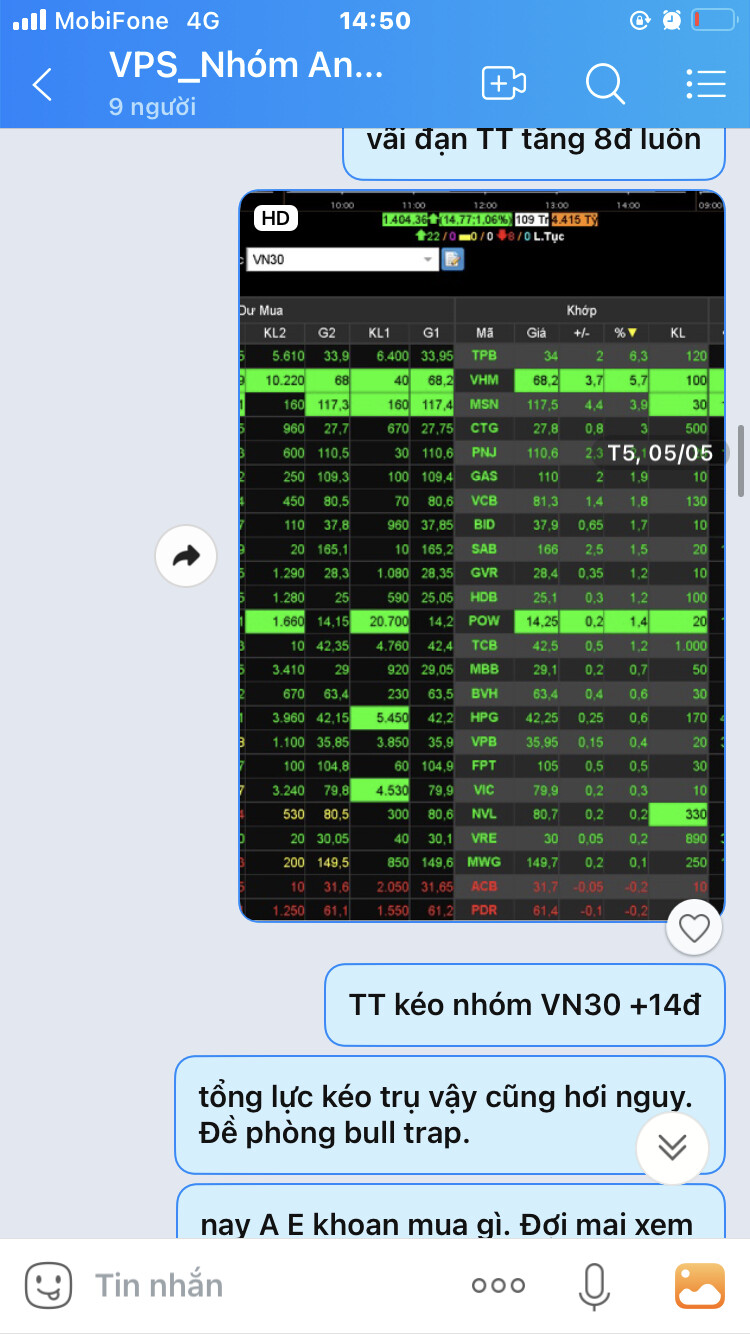Open the group options menu
The image size is (750, 1334).
706,84
